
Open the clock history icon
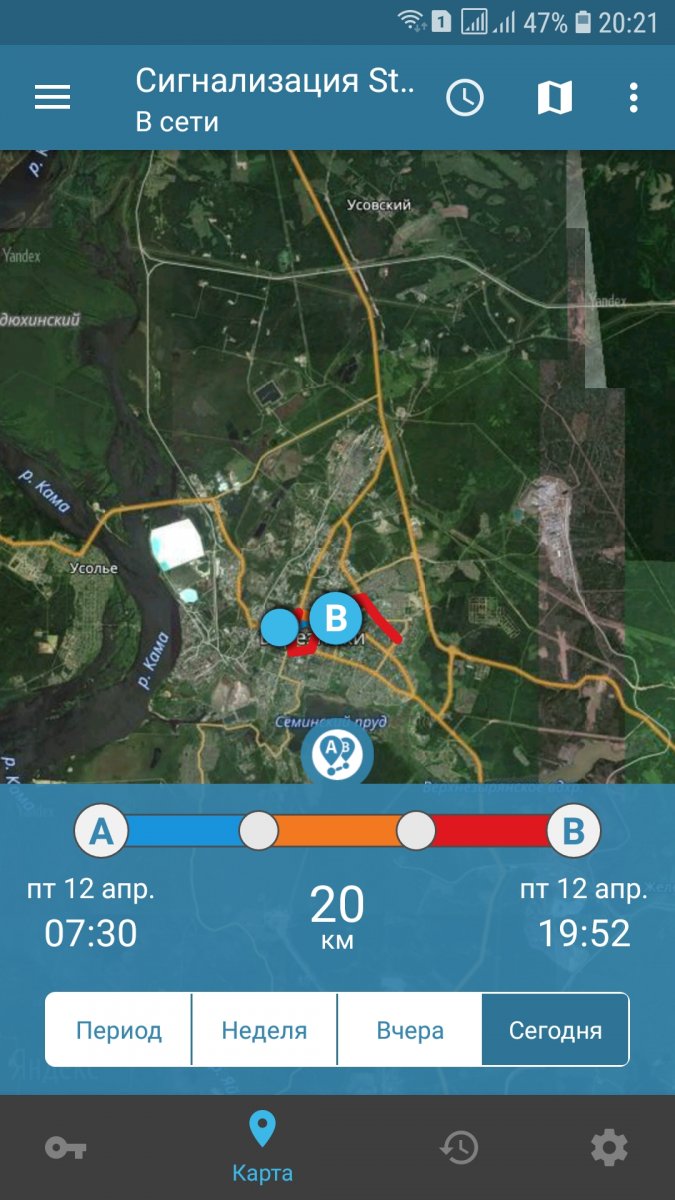[x=465, y=97]
